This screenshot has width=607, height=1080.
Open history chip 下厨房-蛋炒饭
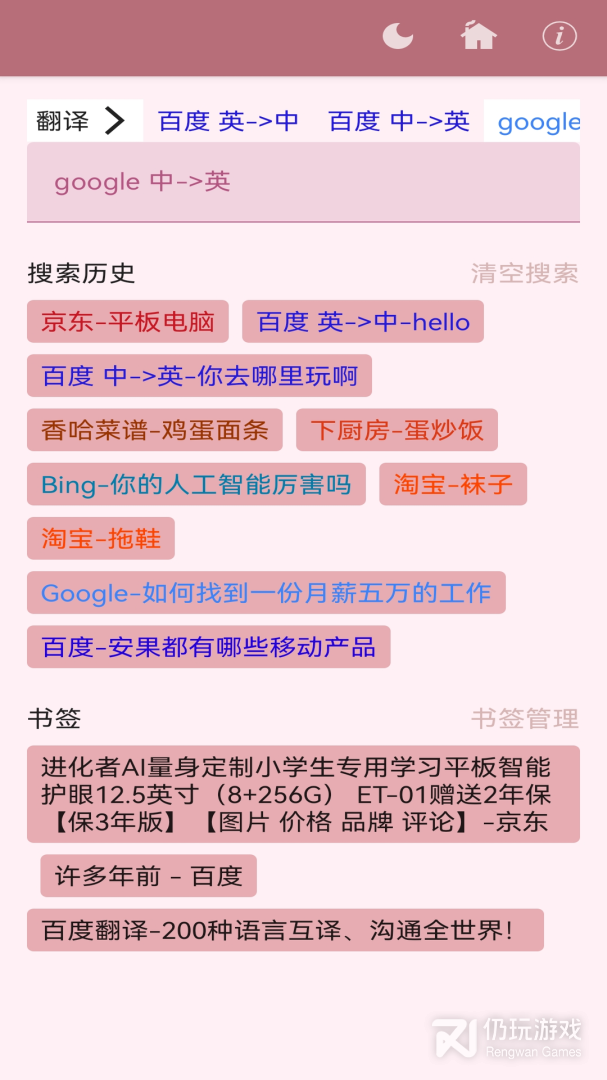pos(396,430)
